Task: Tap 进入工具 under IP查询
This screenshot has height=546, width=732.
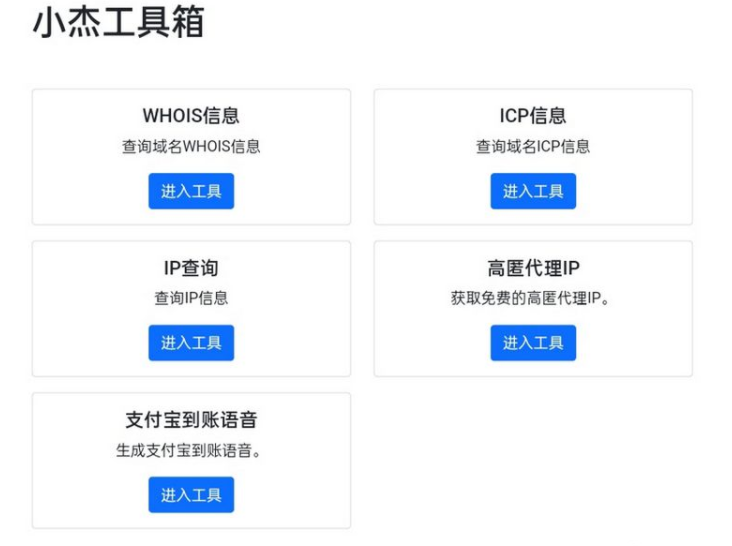Action: click(191, 343)
